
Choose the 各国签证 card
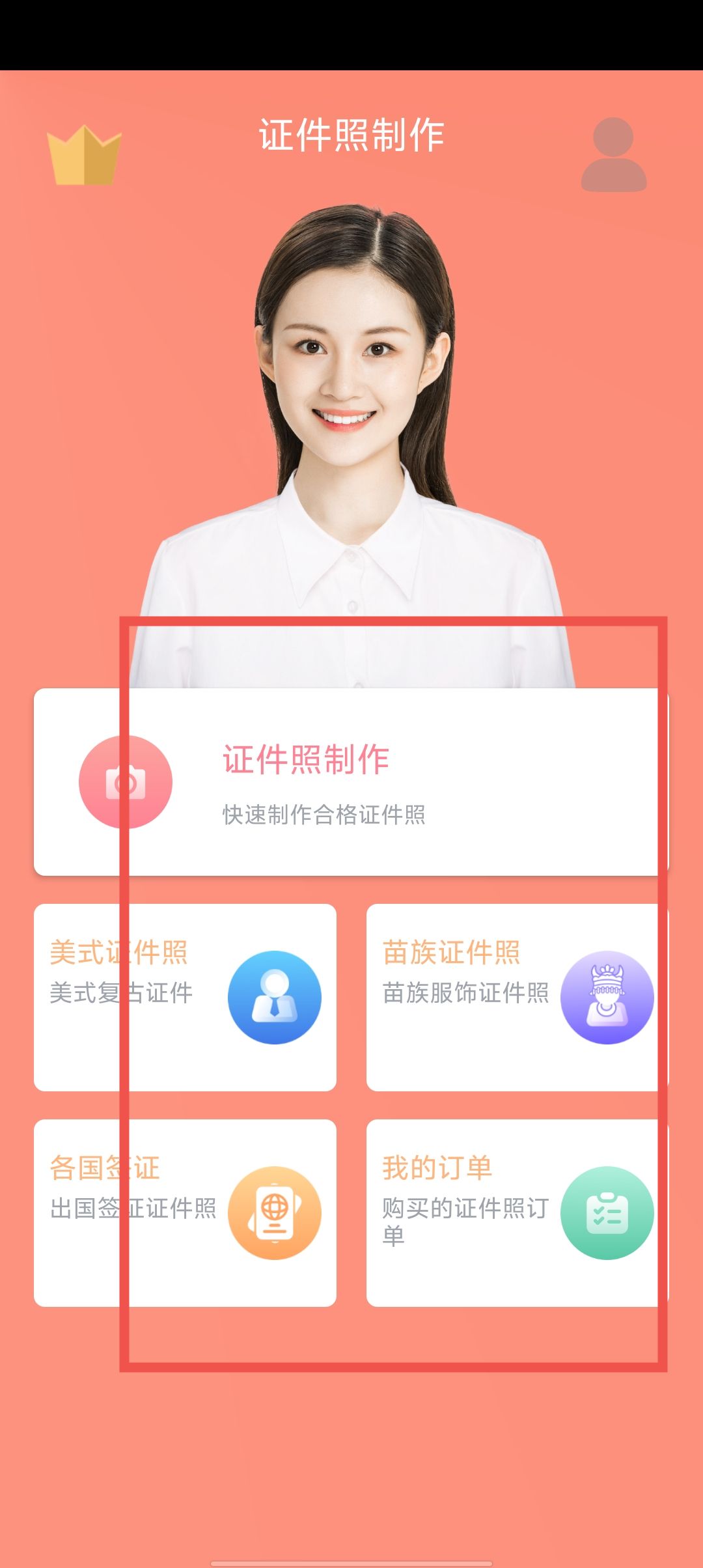pyautogui.click(x=185, y=1212)
